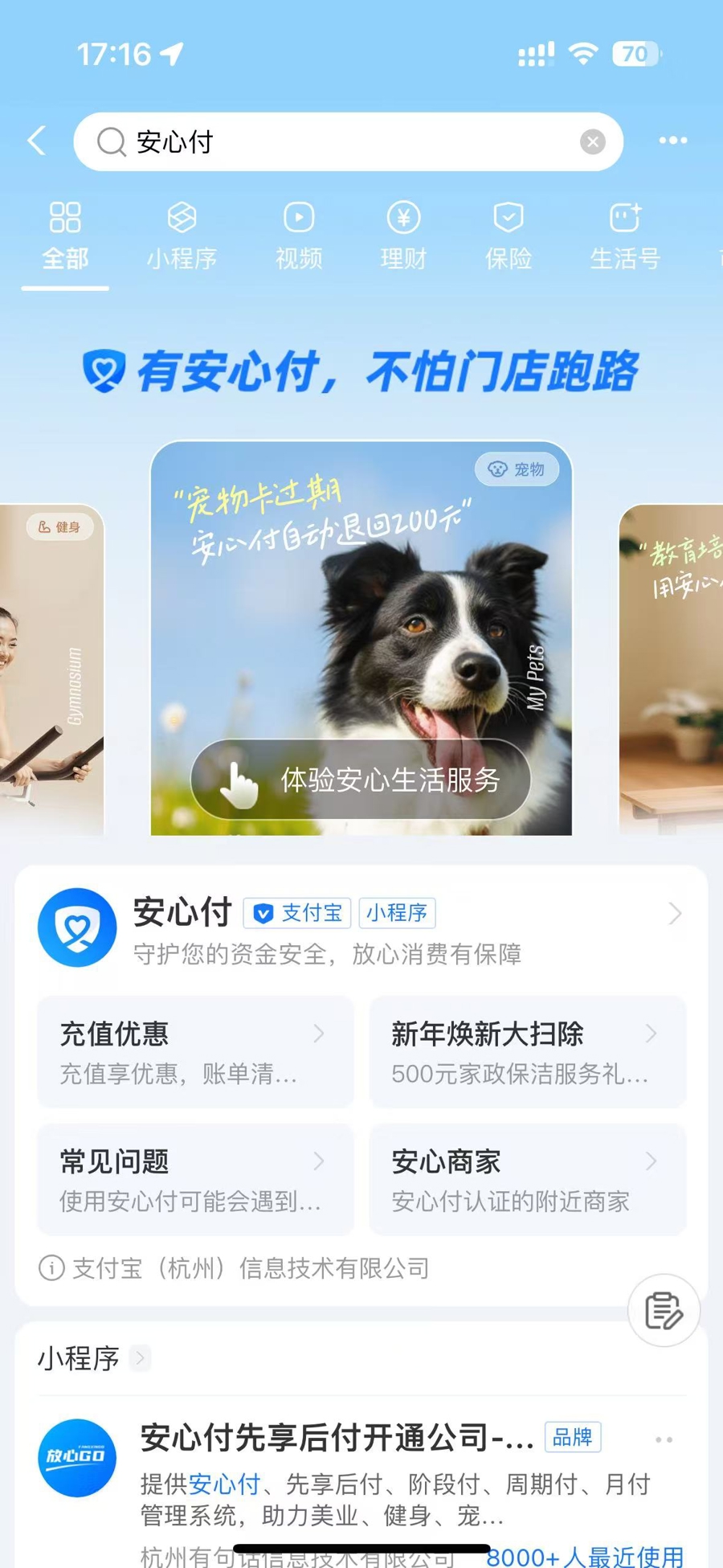Image resolution: width=723 pixels, height=1568 pixels.
Task: Open the 安心付 mini program result
Action: [361, 927]
